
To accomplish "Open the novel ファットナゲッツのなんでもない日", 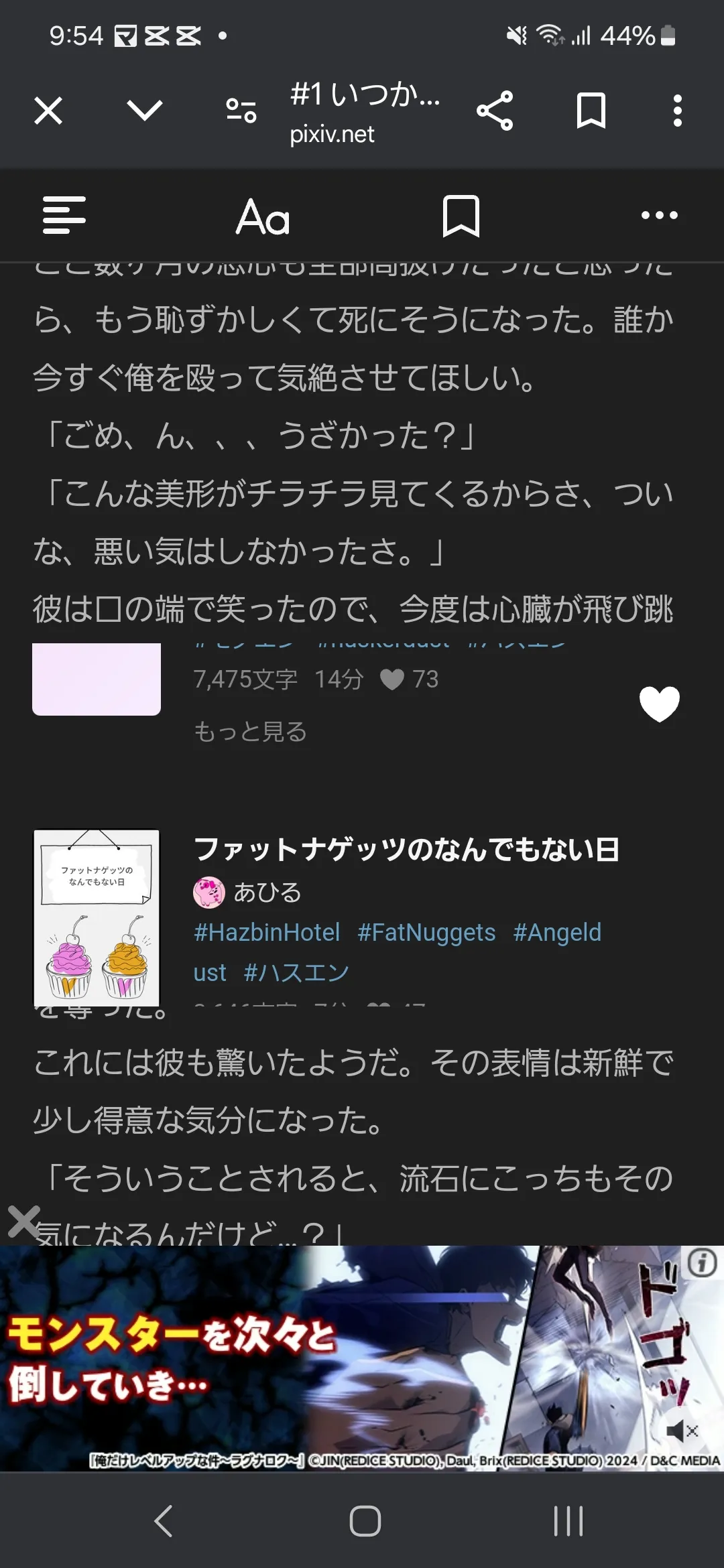I will [406, 850].
